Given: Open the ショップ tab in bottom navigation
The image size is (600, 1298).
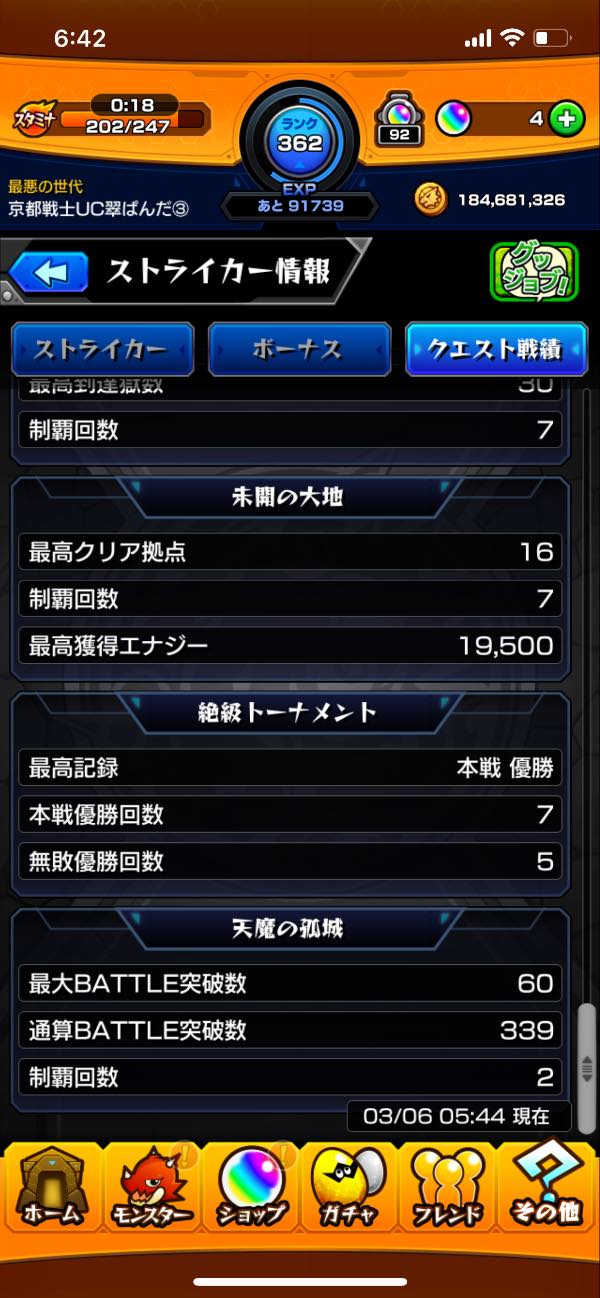Looking at the screenshot, I should pos(250,1189).
